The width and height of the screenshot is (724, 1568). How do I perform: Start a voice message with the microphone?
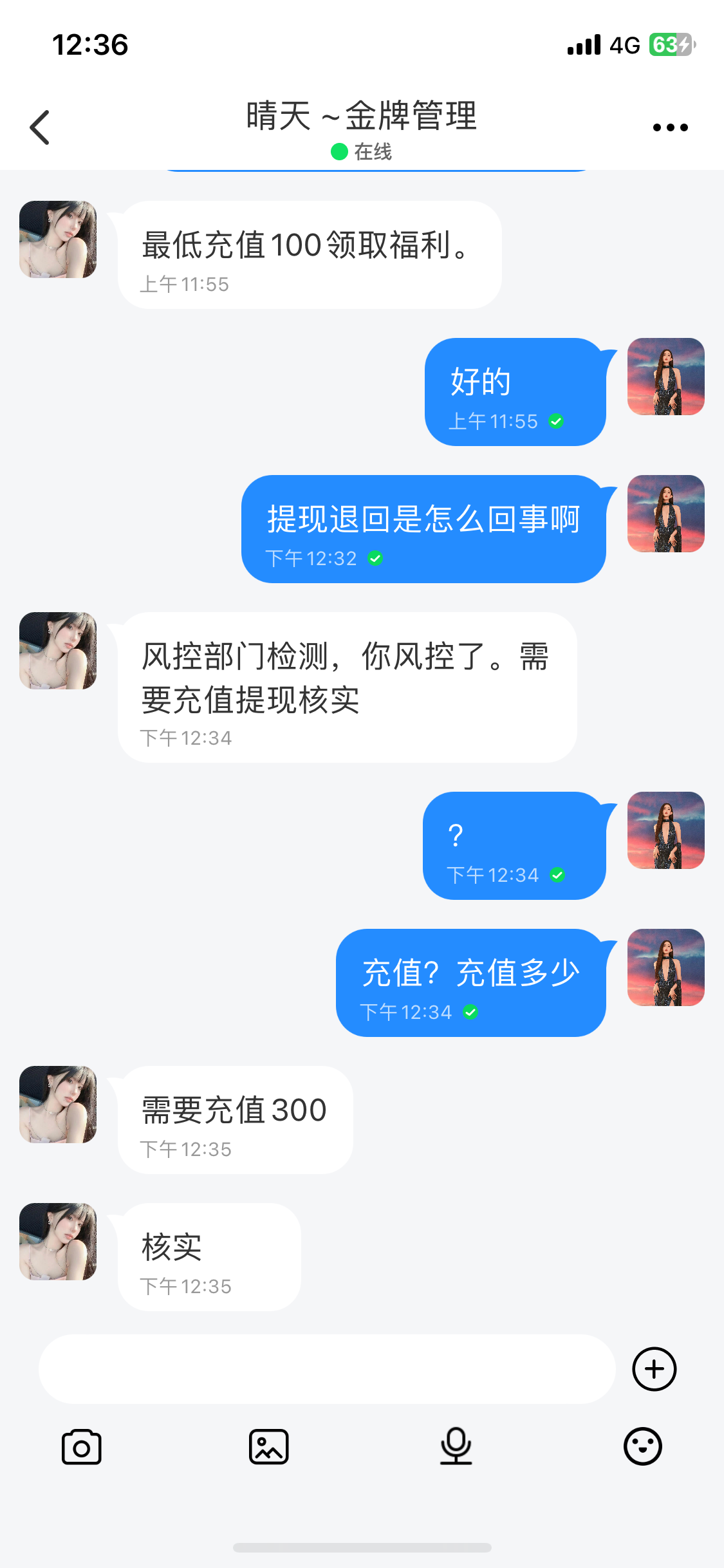456,1447
